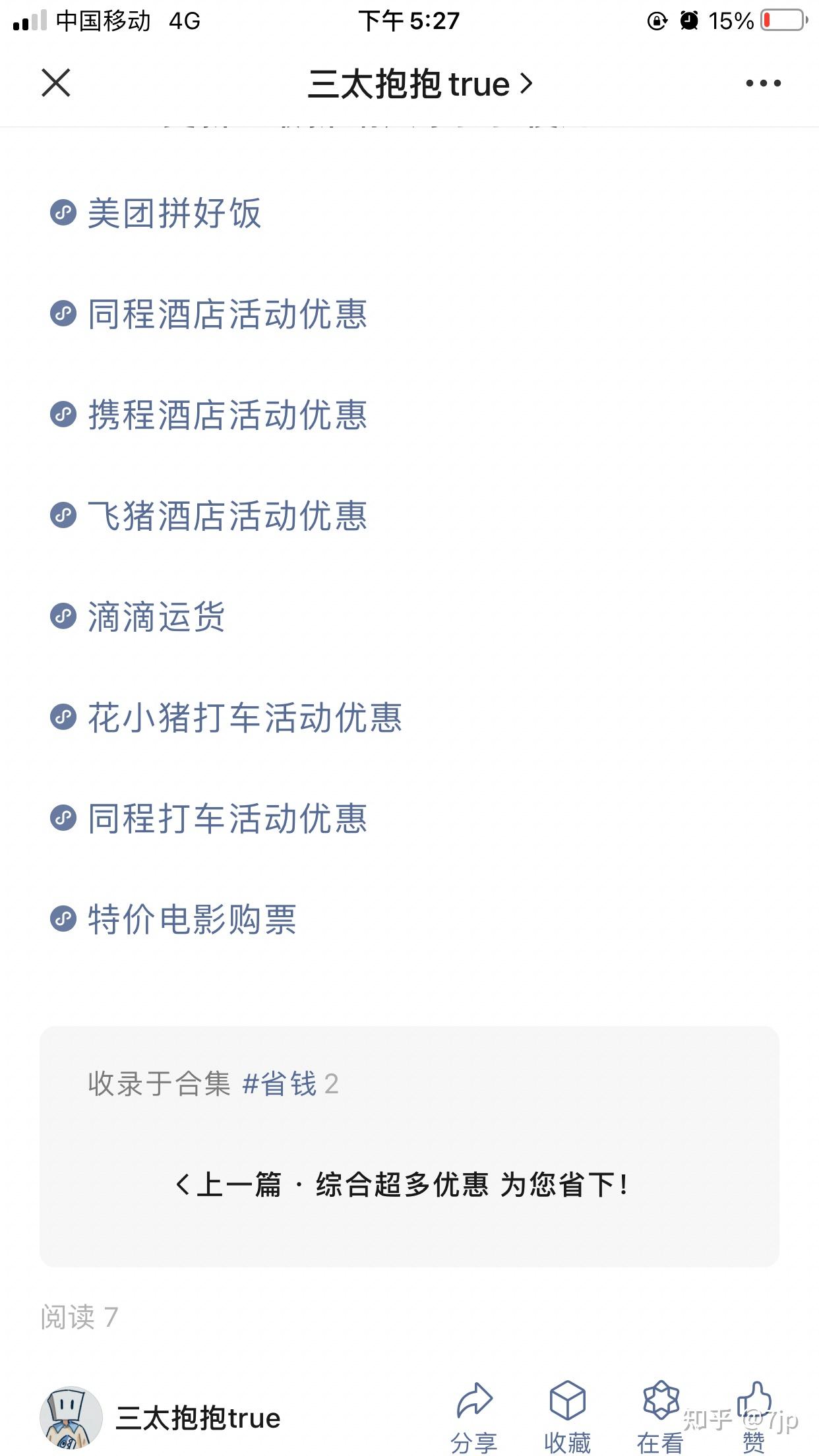Open the 滴滴运货 link
819x1456 pixels.
click(138, 617)
